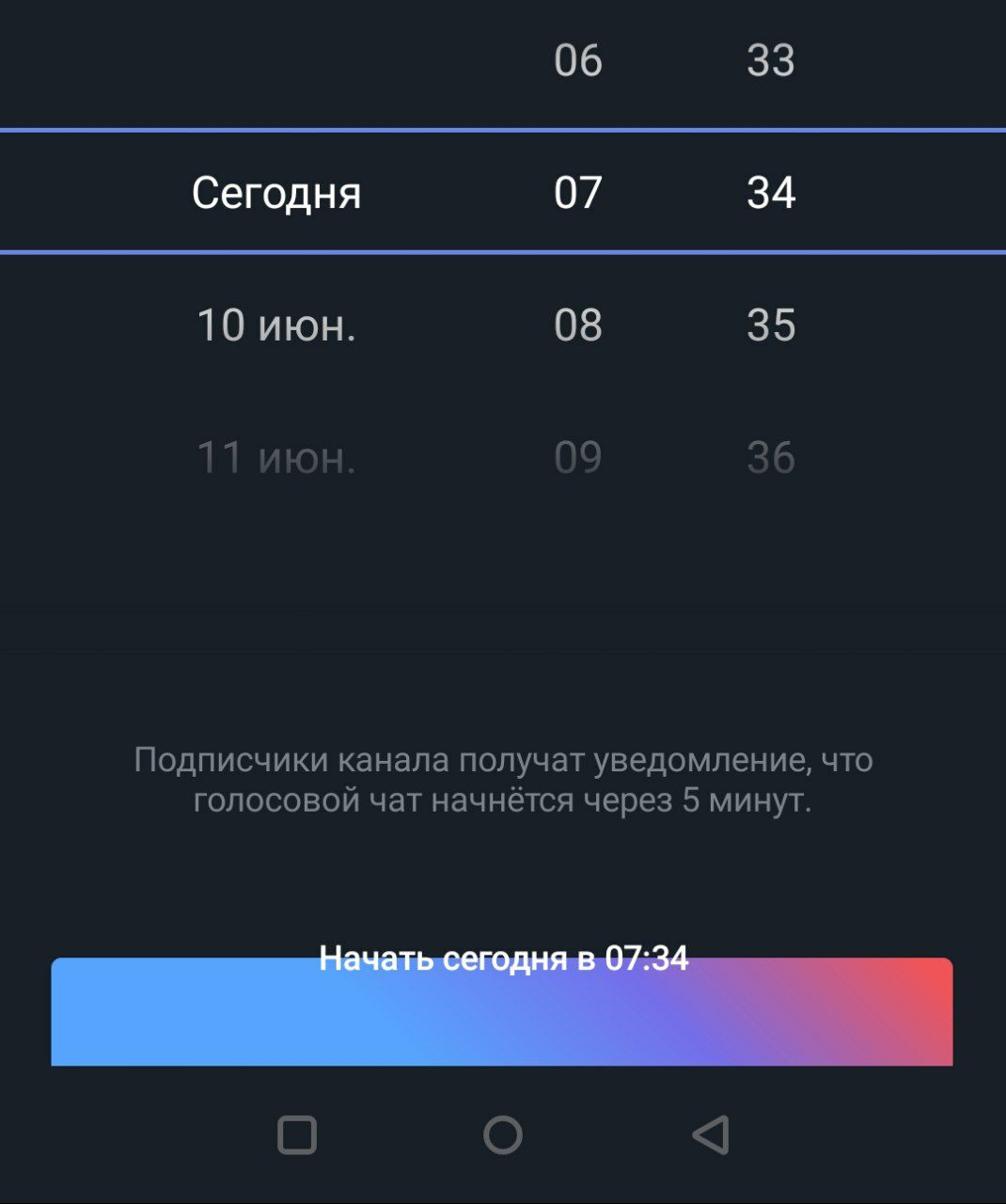
Task: Open recent apps with the square button
Action: point(297,1134)
